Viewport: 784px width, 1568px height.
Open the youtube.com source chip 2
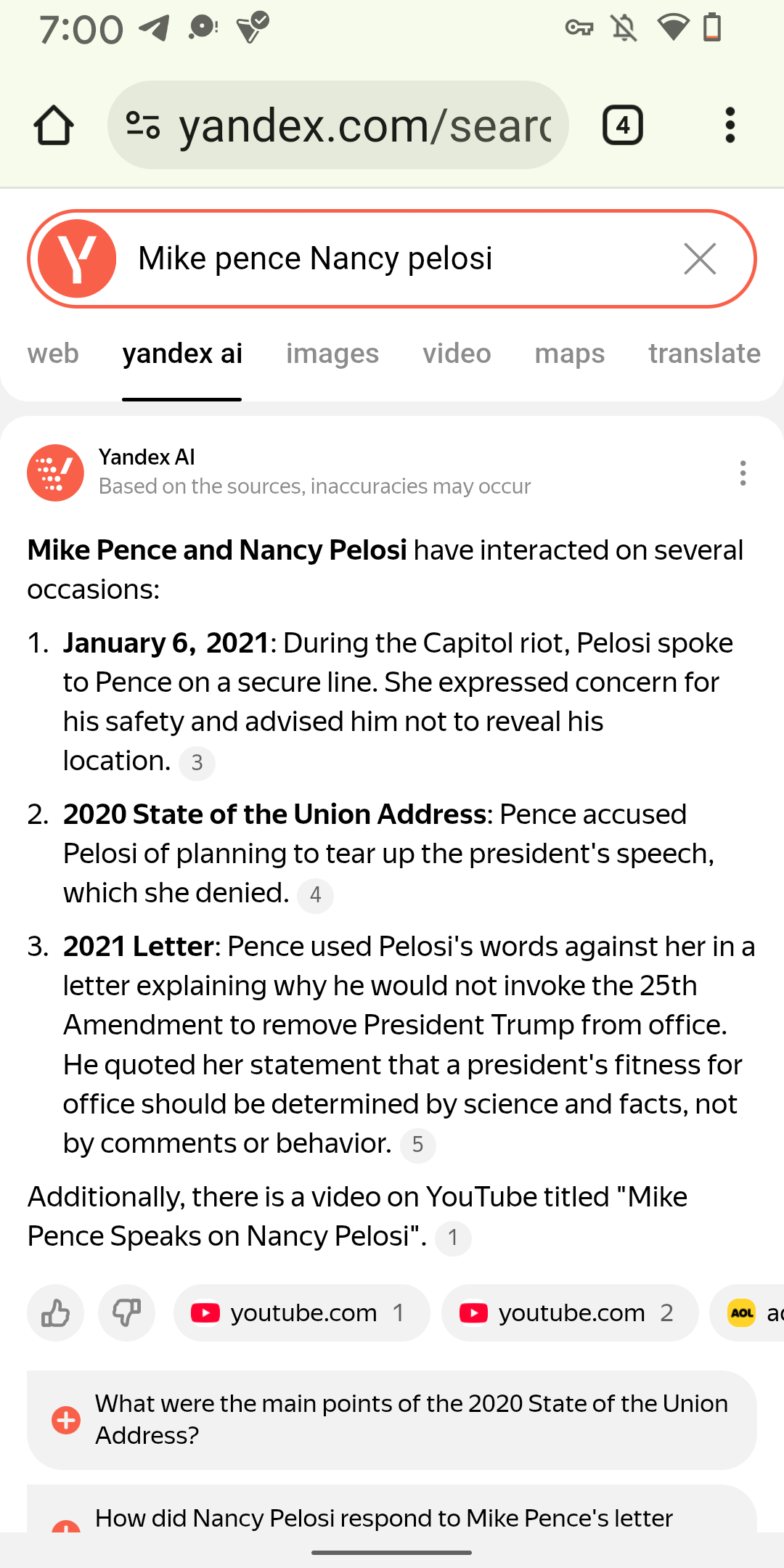coord(569,1312)
